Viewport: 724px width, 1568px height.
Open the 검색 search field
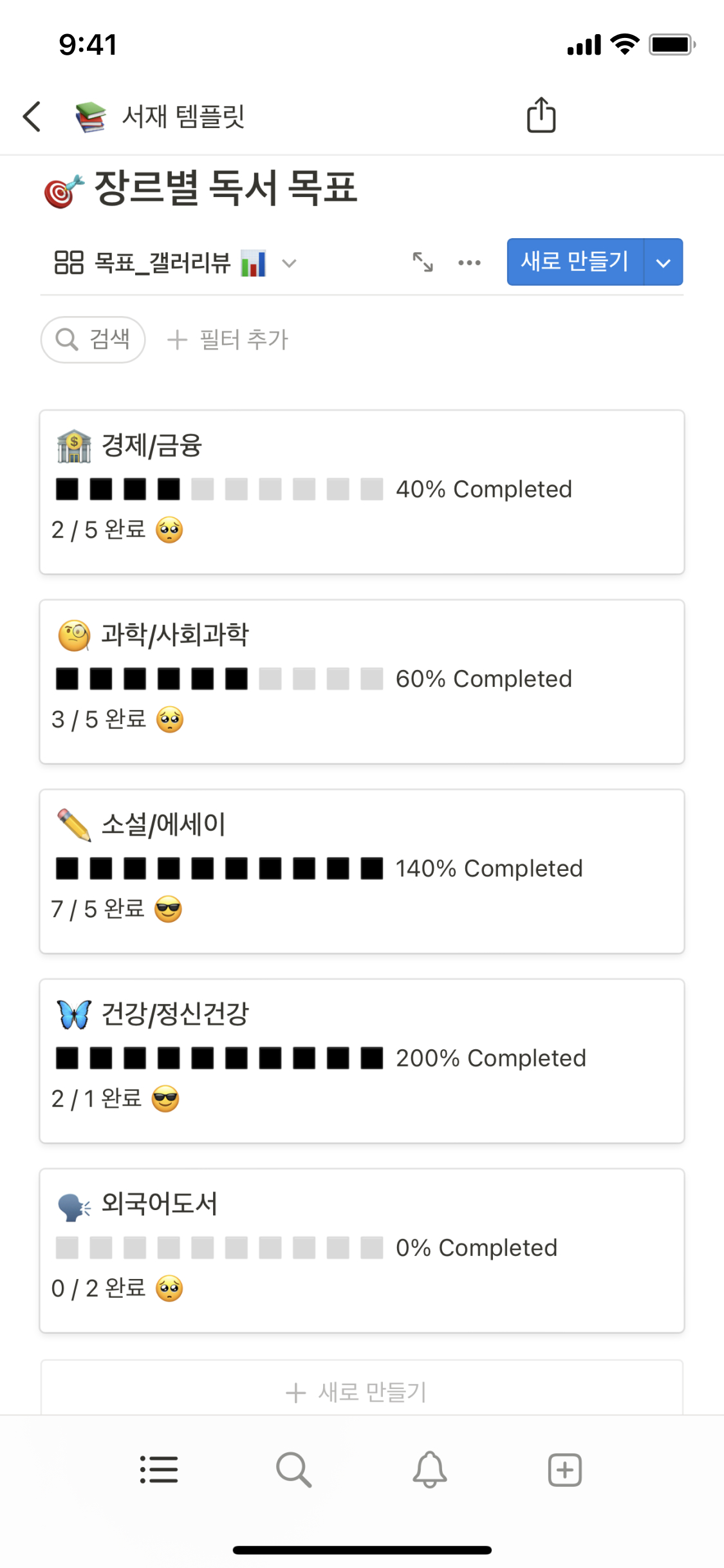pos(93,339)
